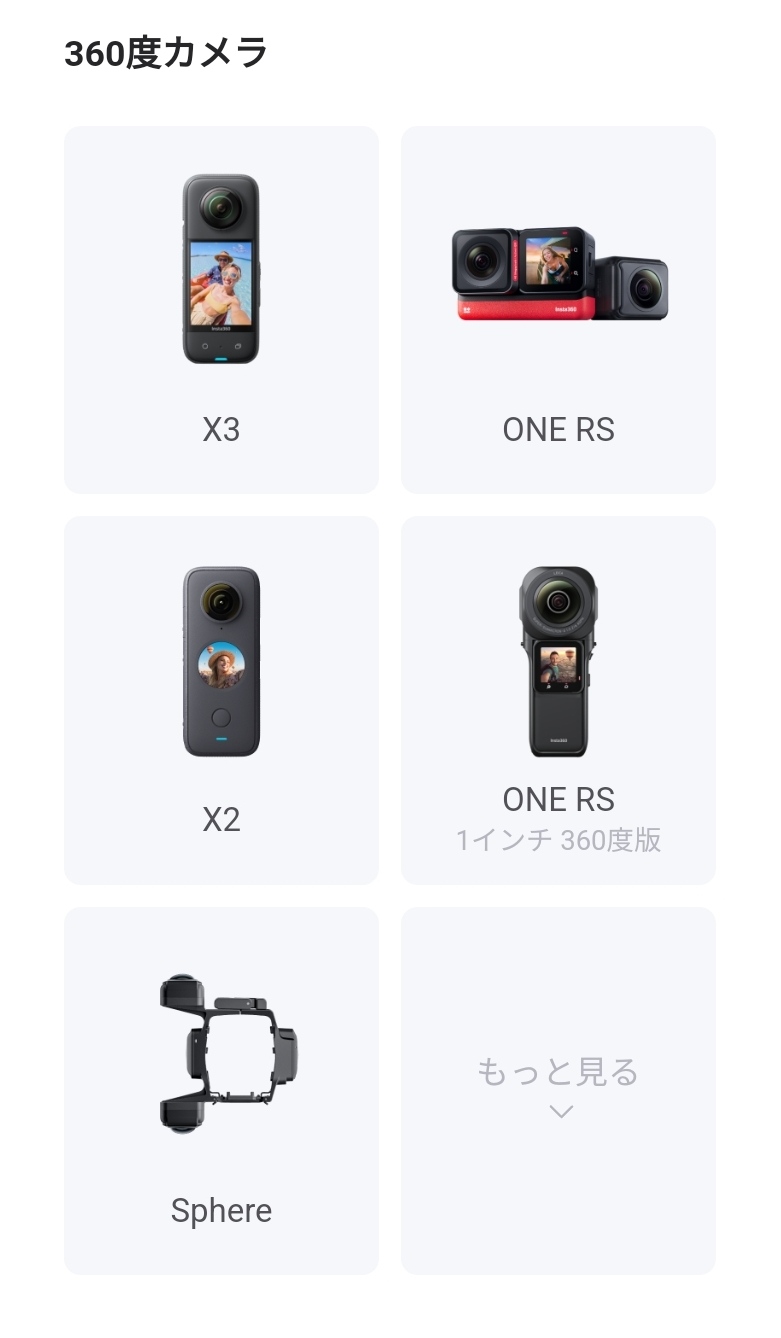This screenshot has height=1338, width=781.
Task: Open the Sphere product card
Action: (x=221, y=1091)
